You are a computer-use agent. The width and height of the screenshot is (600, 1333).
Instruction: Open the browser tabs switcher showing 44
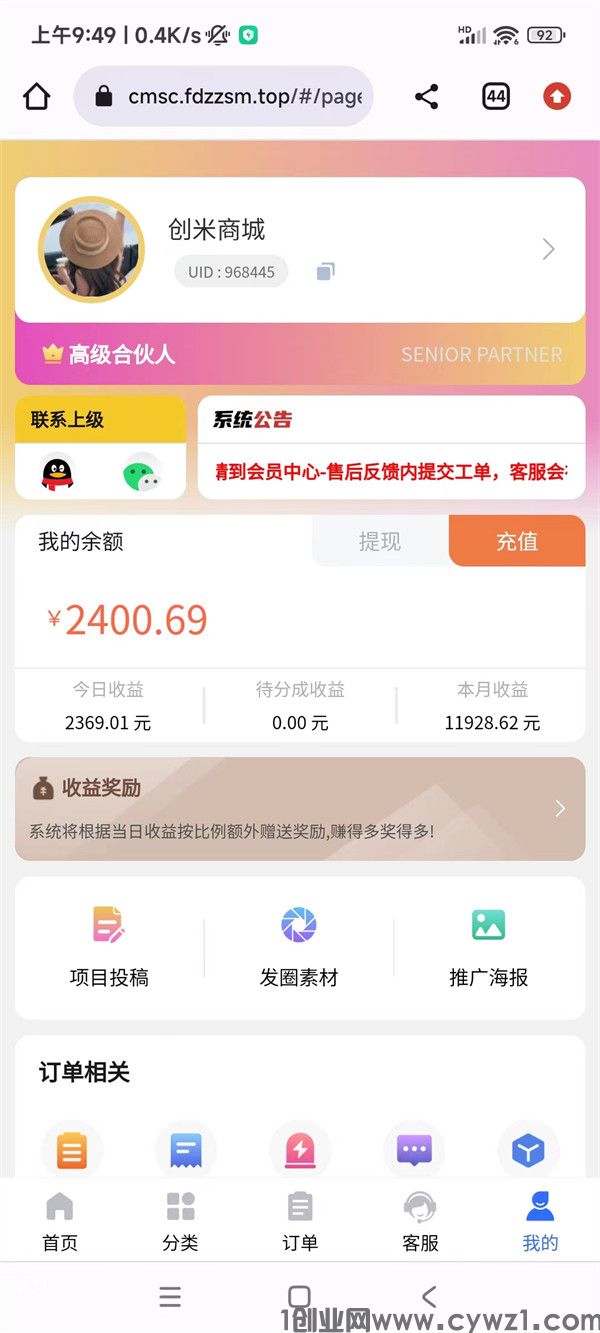tap(496, 96)
